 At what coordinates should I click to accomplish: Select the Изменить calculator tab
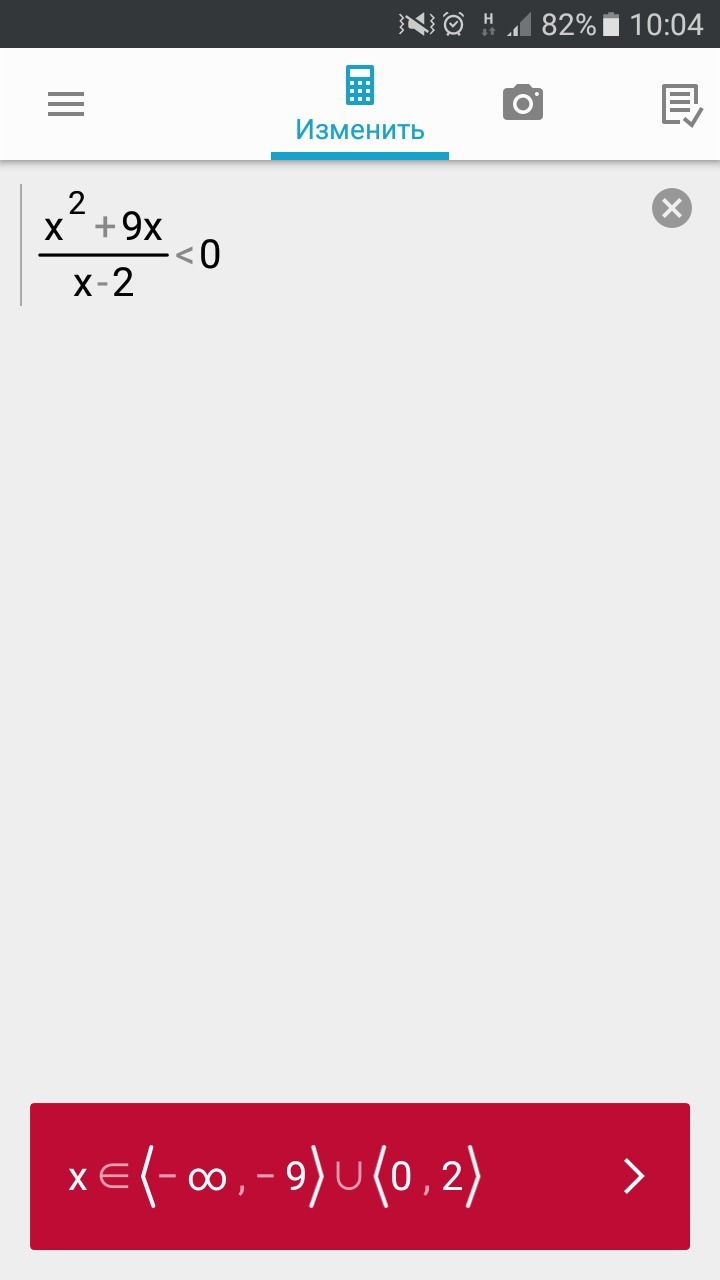pos(360,105)
